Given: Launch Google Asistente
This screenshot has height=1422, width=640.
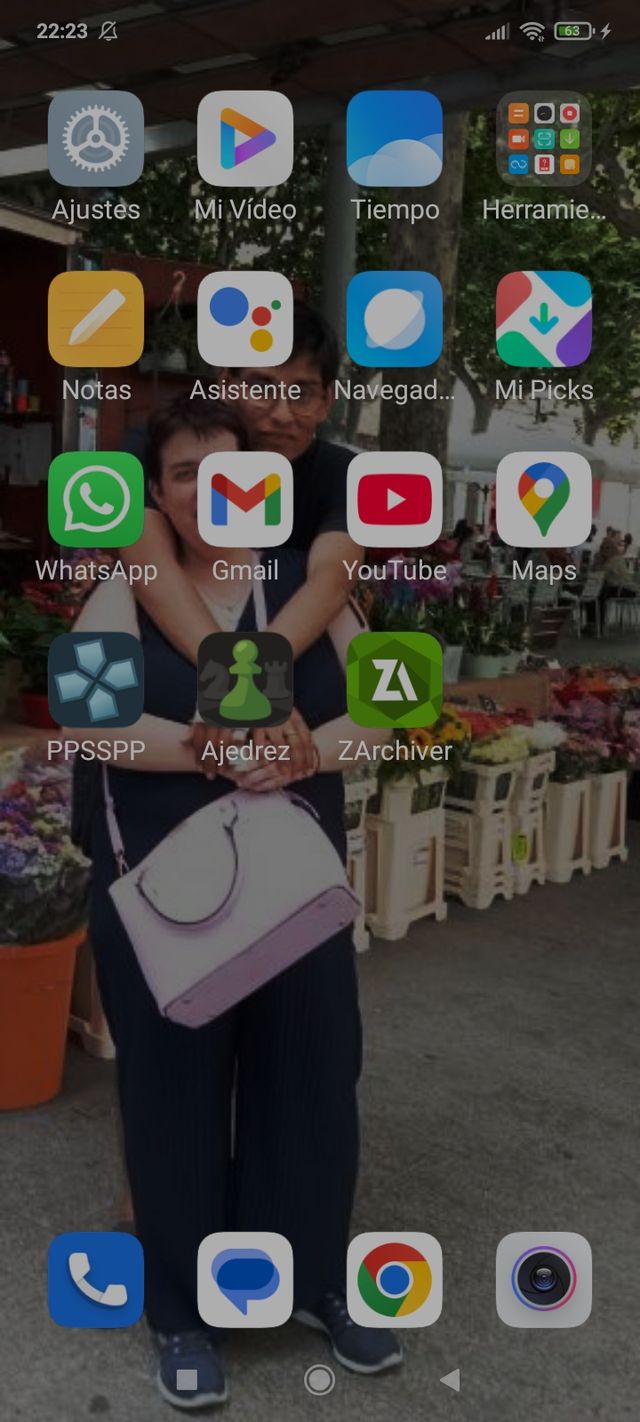Looking at the screenshot, I should pos(245,319).
